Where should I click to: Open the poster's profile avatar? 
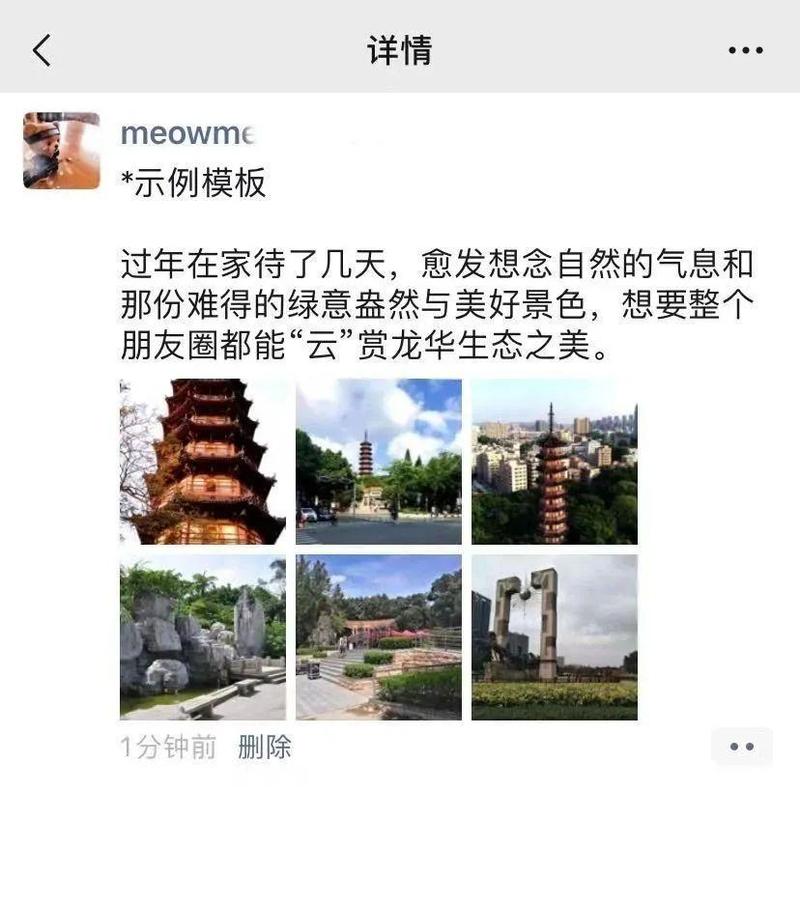coord(61,150)
